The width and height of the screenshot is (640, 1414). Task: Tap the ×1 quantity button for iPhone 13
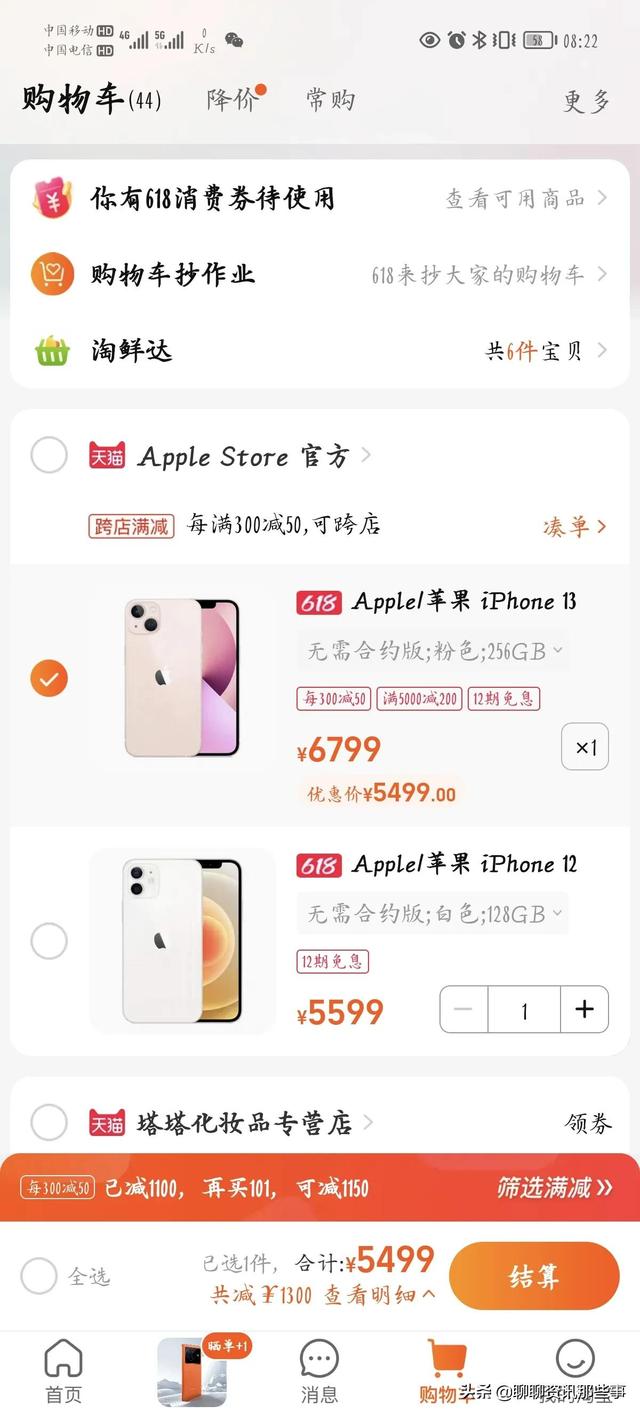pyautogui.click(x=585, y=747)
